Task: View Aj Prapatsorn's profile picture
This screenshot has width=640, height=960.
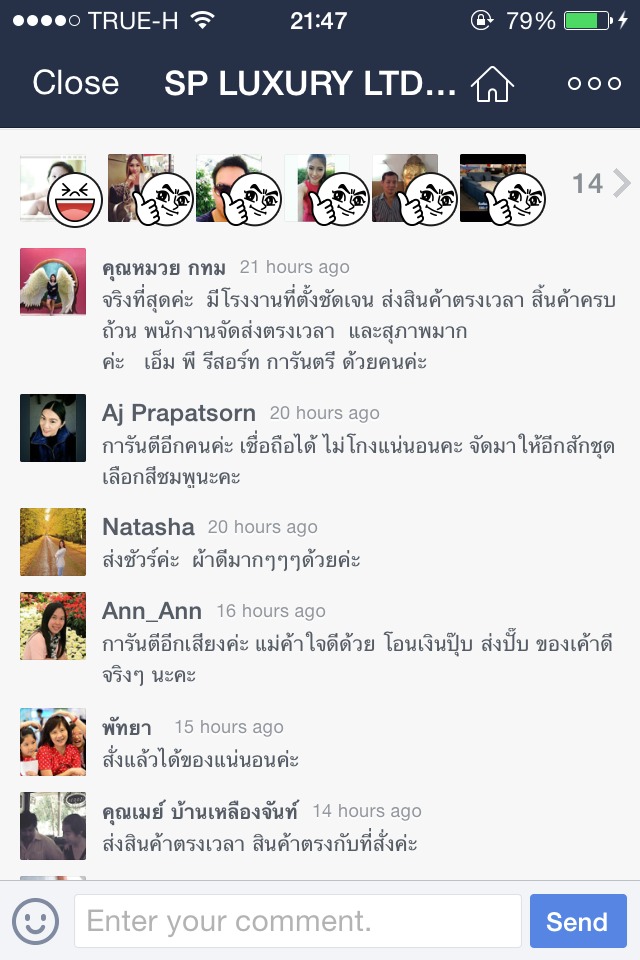Action: (x=53, y=428)
